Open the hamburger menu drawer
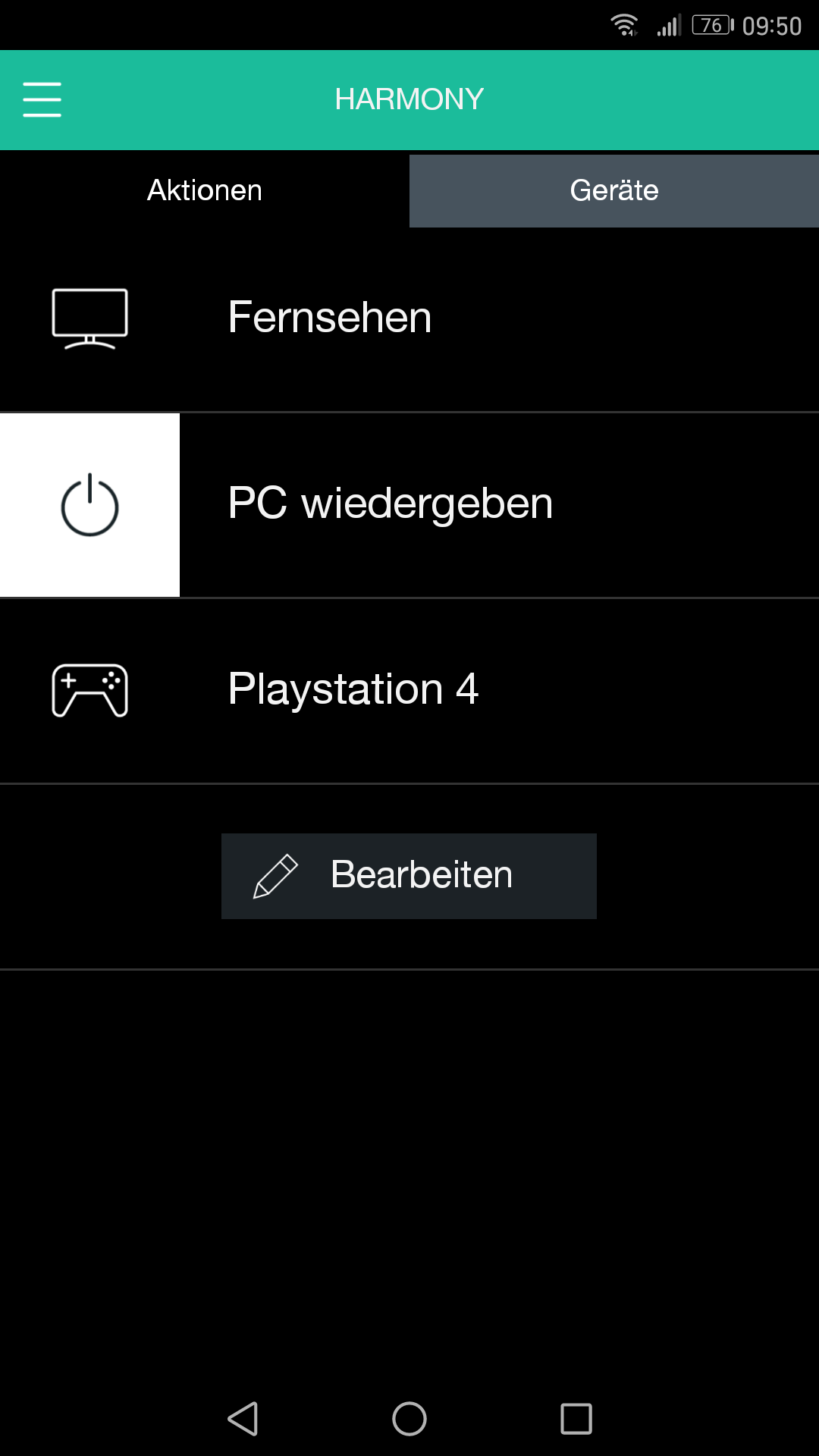Screen dimensions: 819x1456 pos(42,99)
